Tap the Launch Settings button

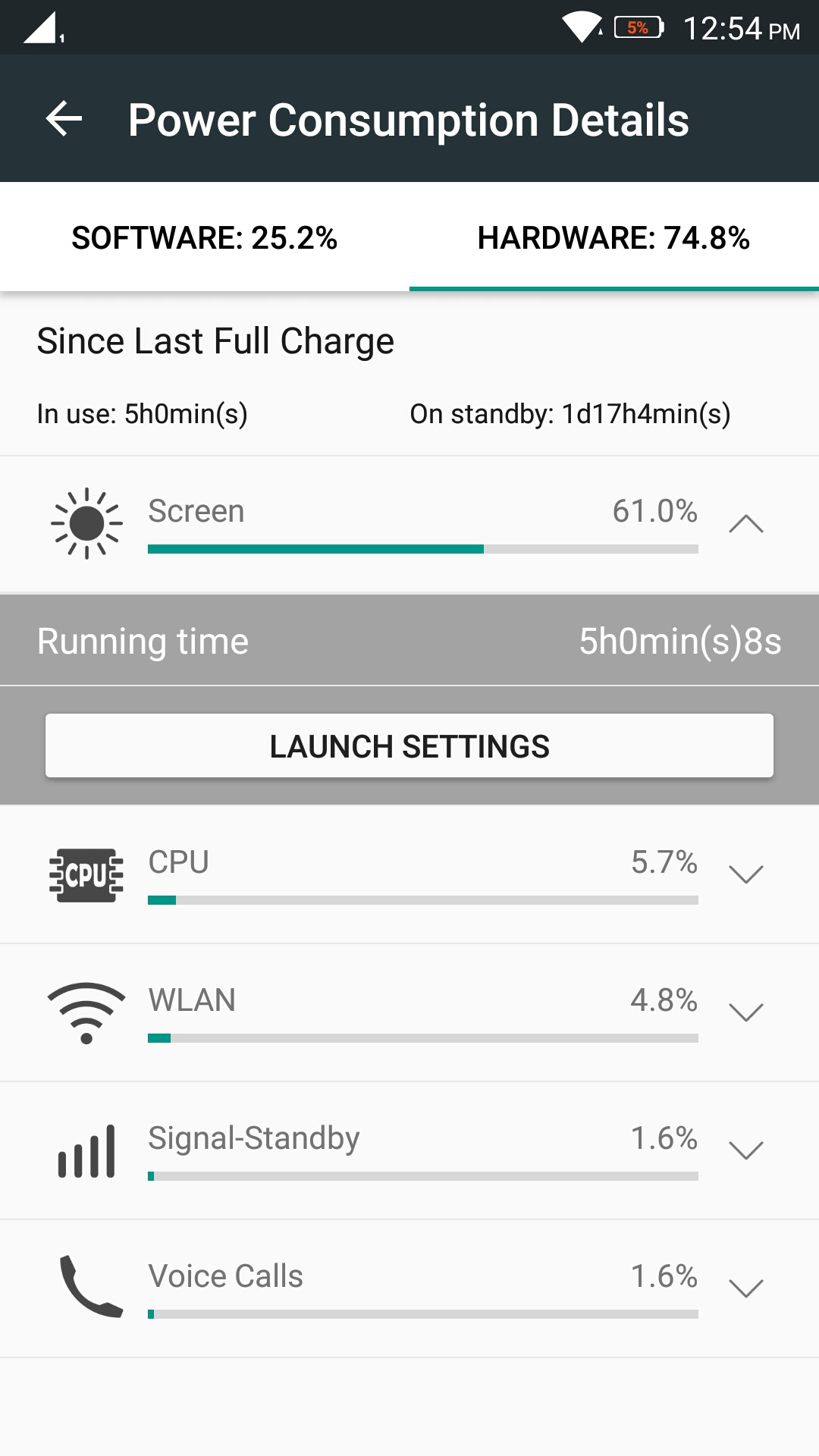coord(409,746)
